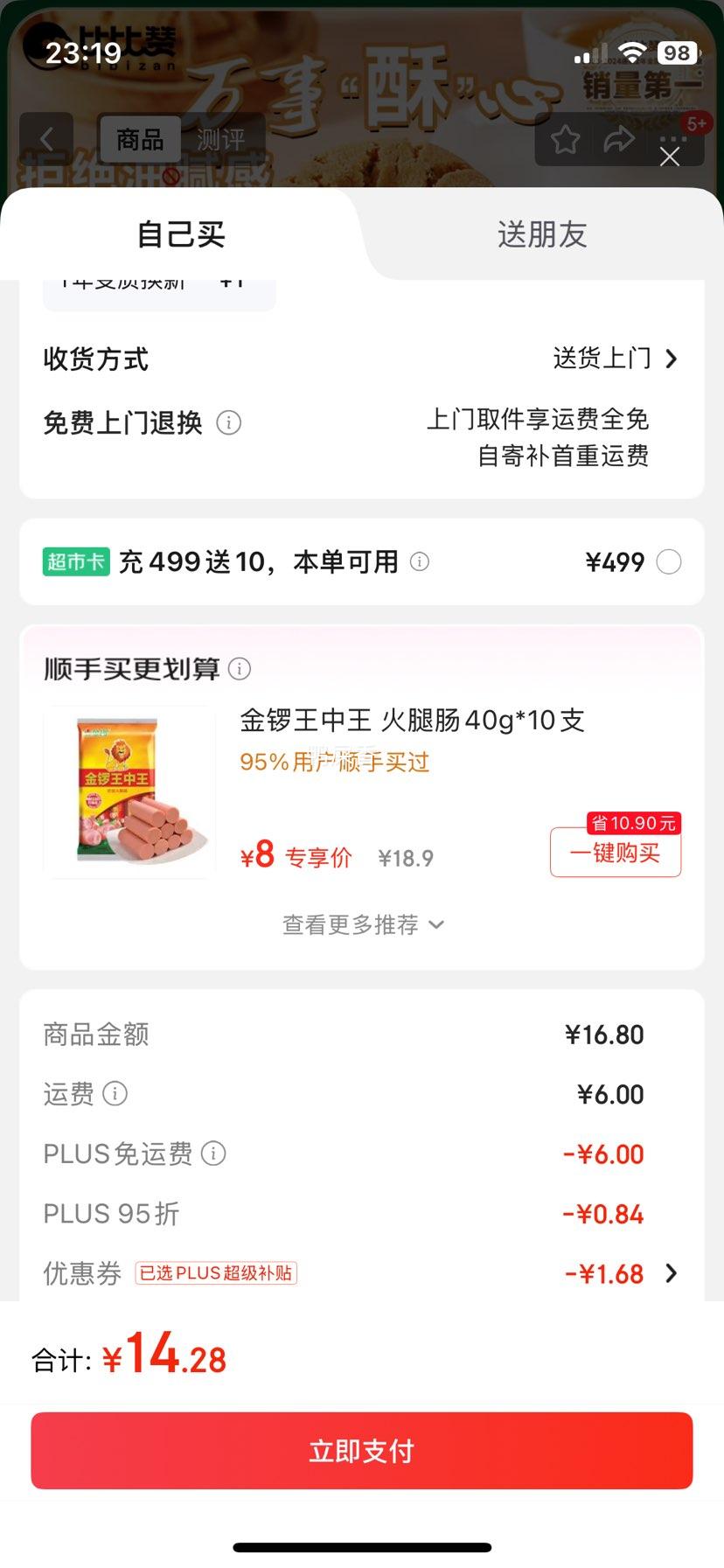The height and width of the screenshot is (1568, 724).
Task: Switch to the 送朋友 tab
Action: (541, 234)
